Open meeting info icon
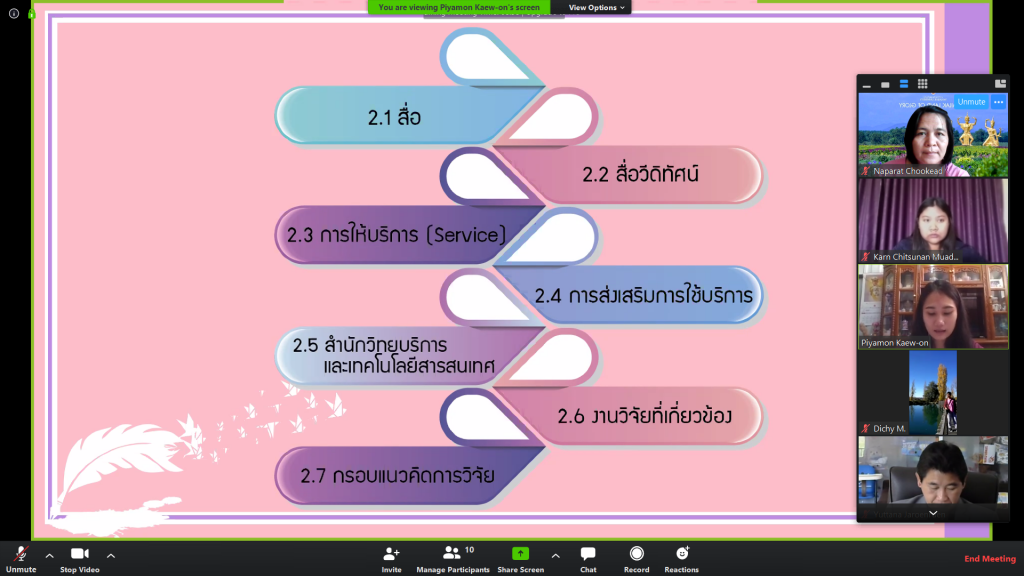The image size is (1024, 576). point(14,14)
